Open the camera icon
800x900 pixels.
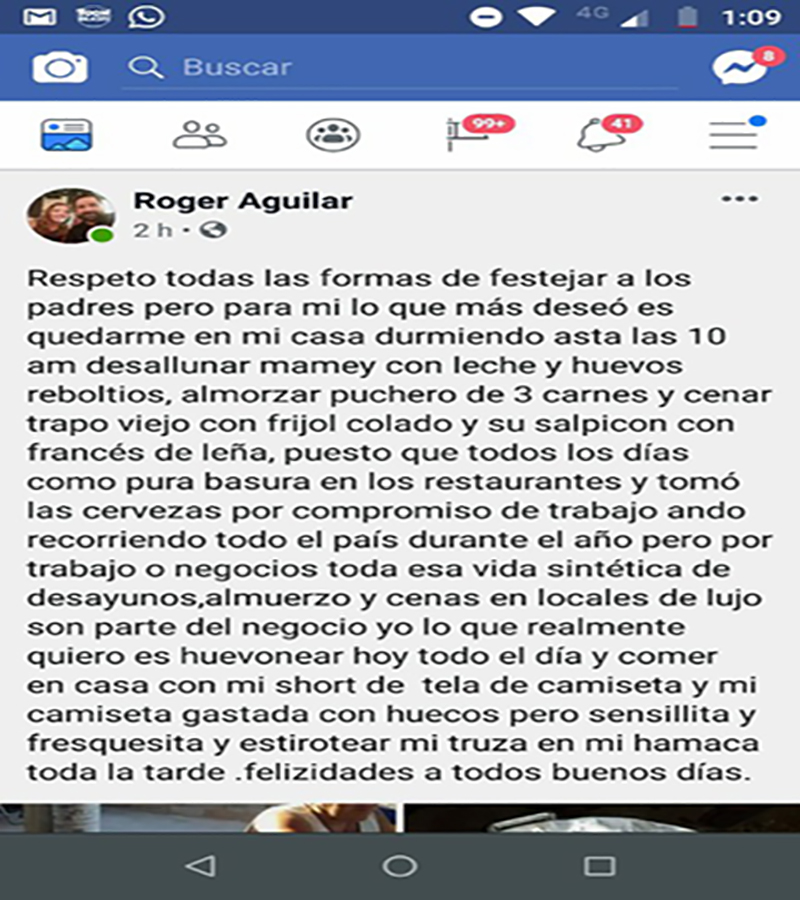[60, 67]
